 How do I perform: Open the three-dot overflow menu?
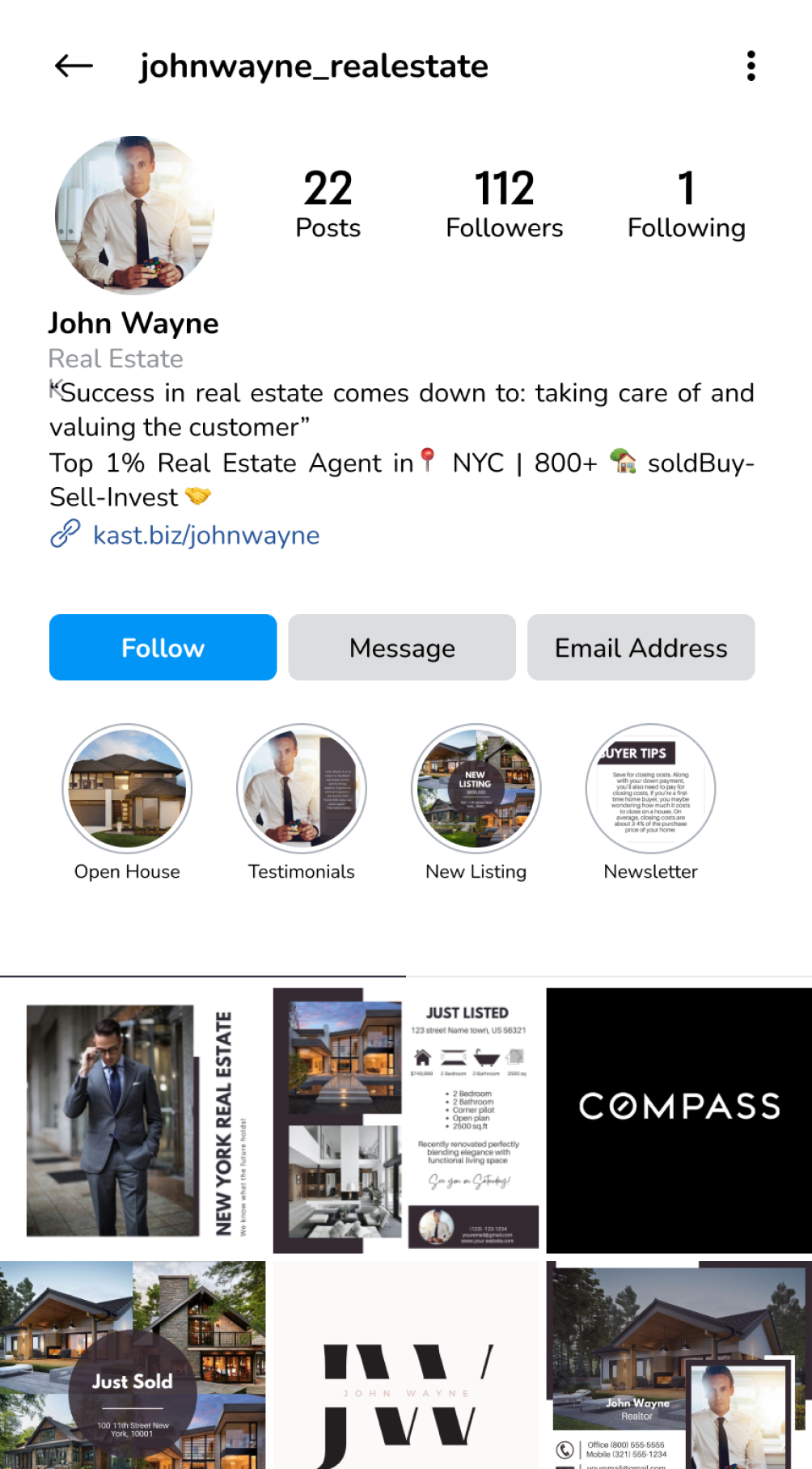coord(751,66)
